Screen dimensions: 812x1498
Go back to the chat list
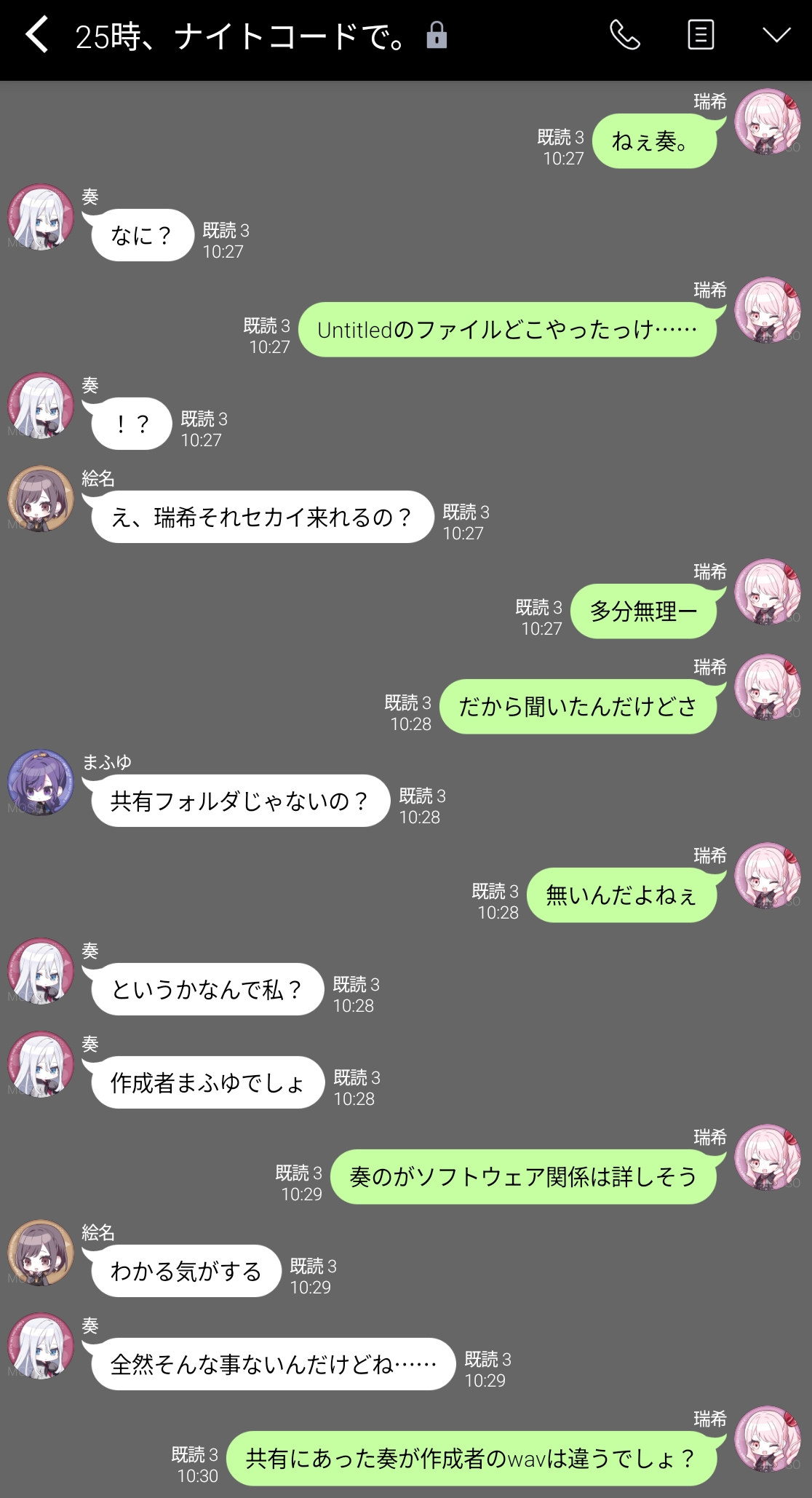pos(36,35)
